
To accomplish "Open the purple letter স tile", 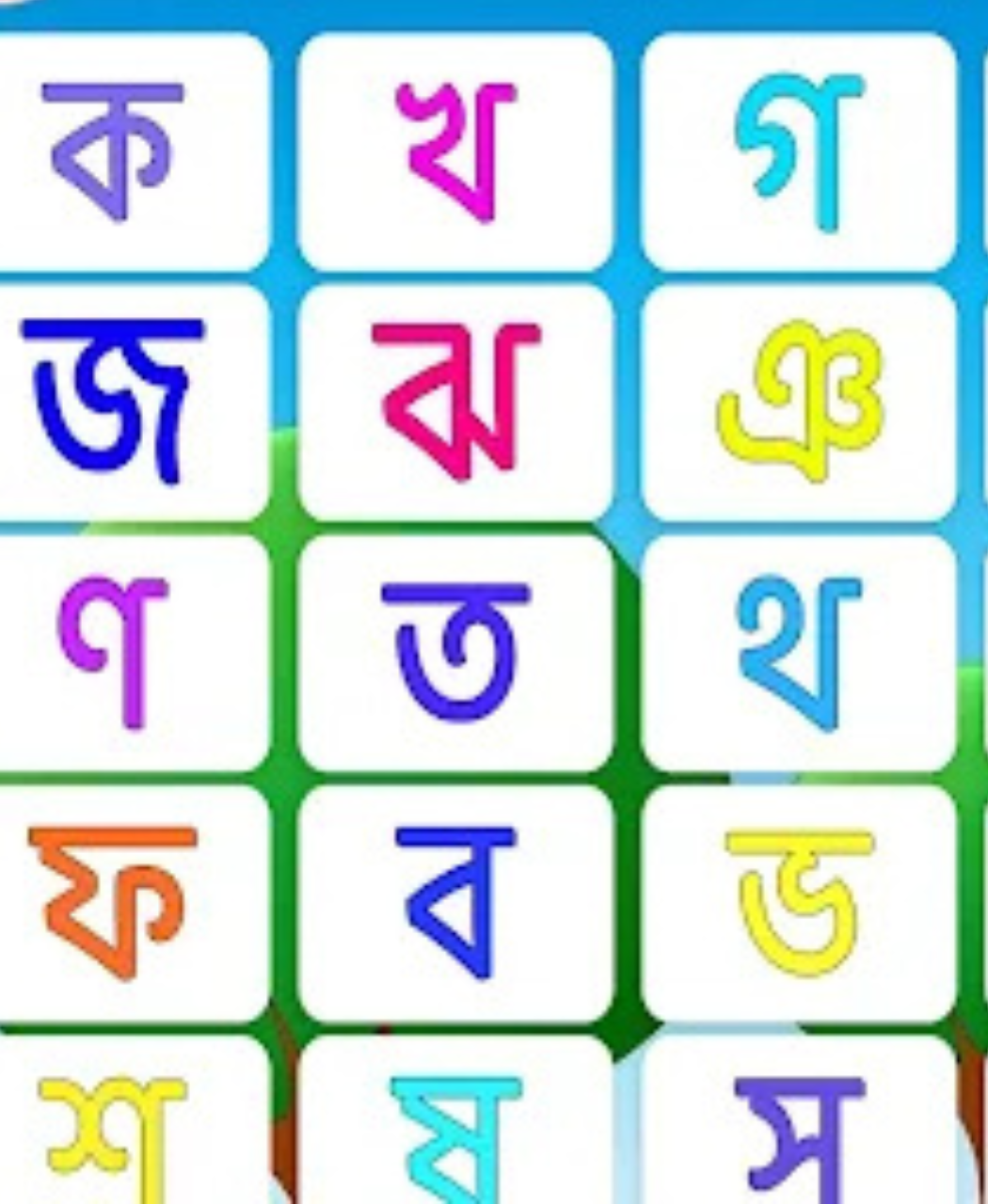I will tap(798, 1120).
